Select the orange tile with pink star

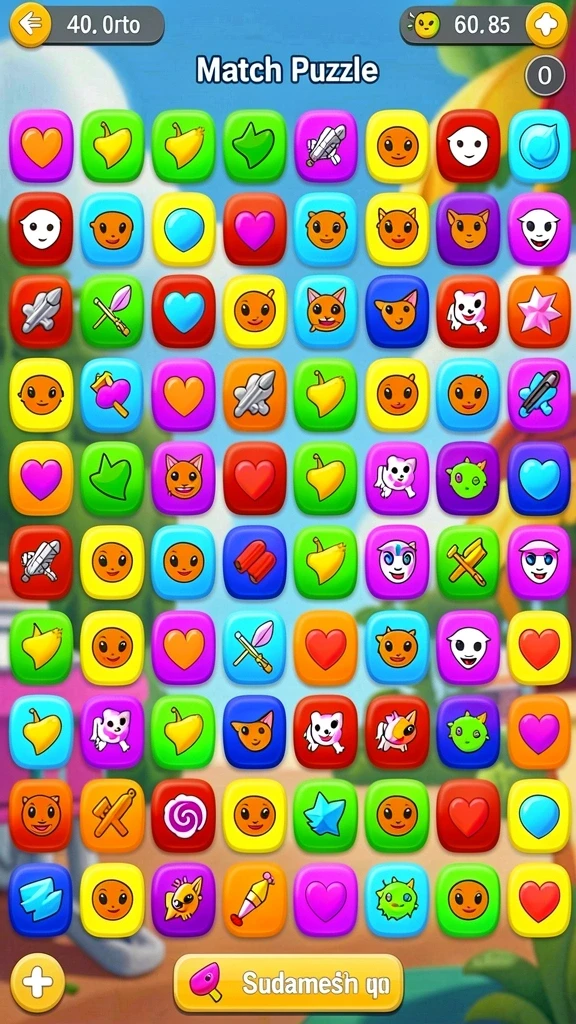pos(539,311)
